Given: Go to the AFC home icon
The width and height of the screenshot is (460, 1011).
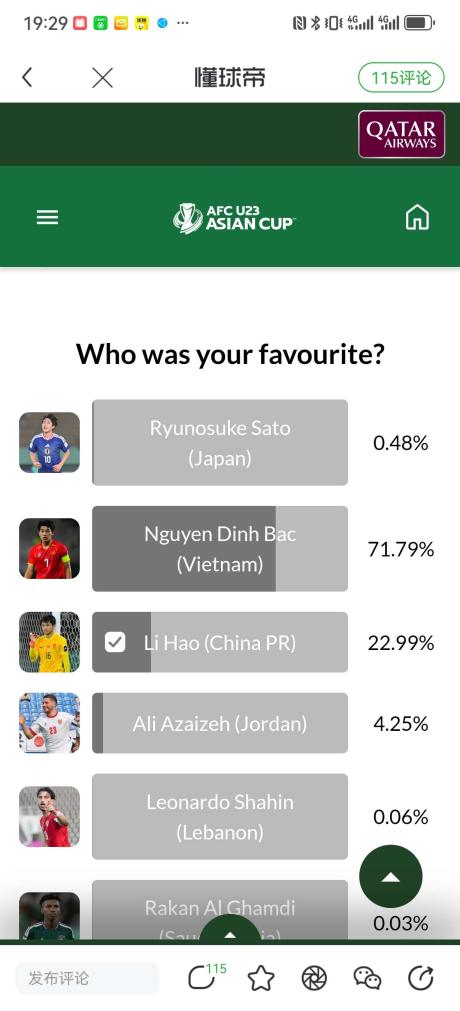Looking at the screenshot, I should 417,217.
